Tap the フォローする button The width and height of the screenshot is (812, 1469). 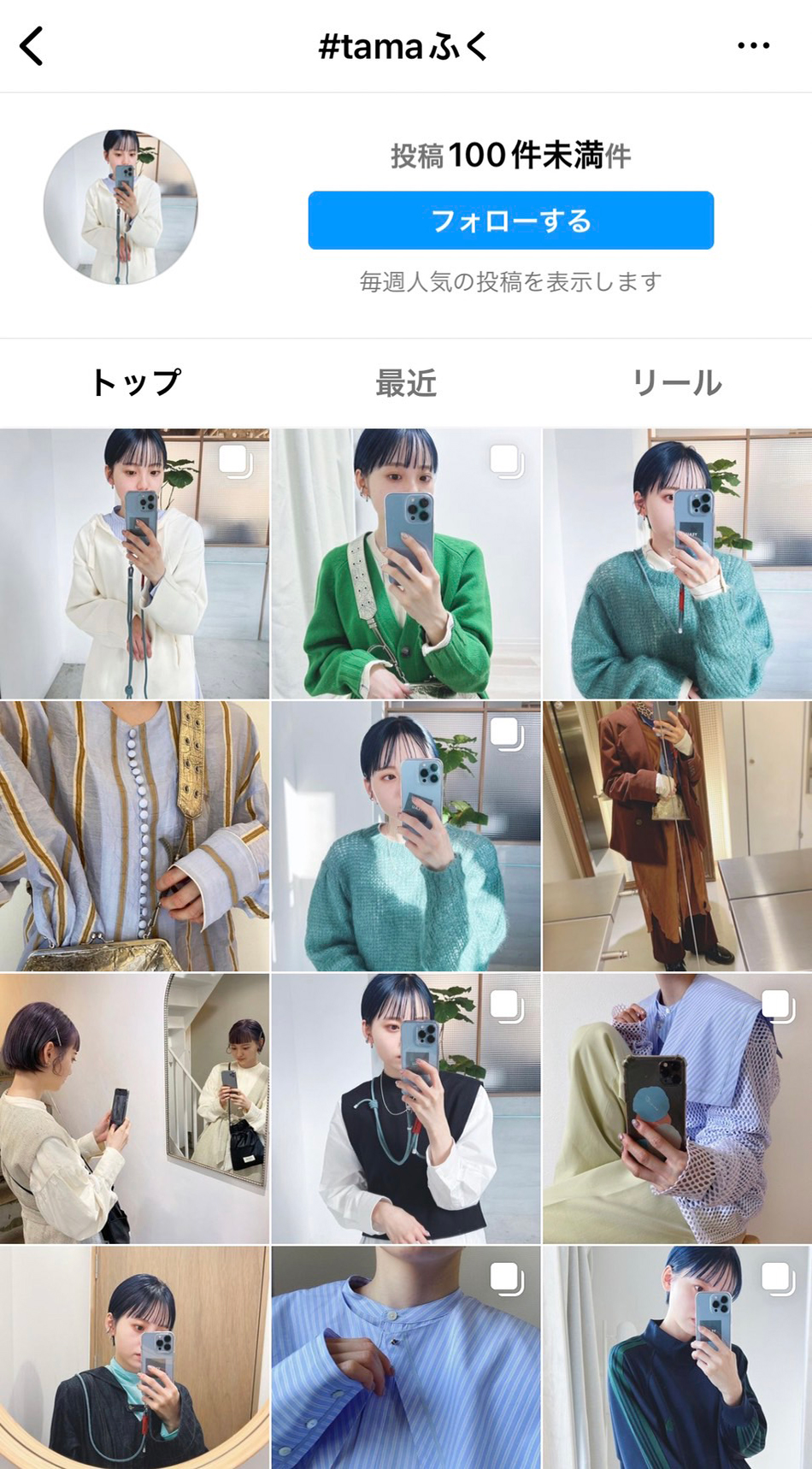[x=510, y=221]
